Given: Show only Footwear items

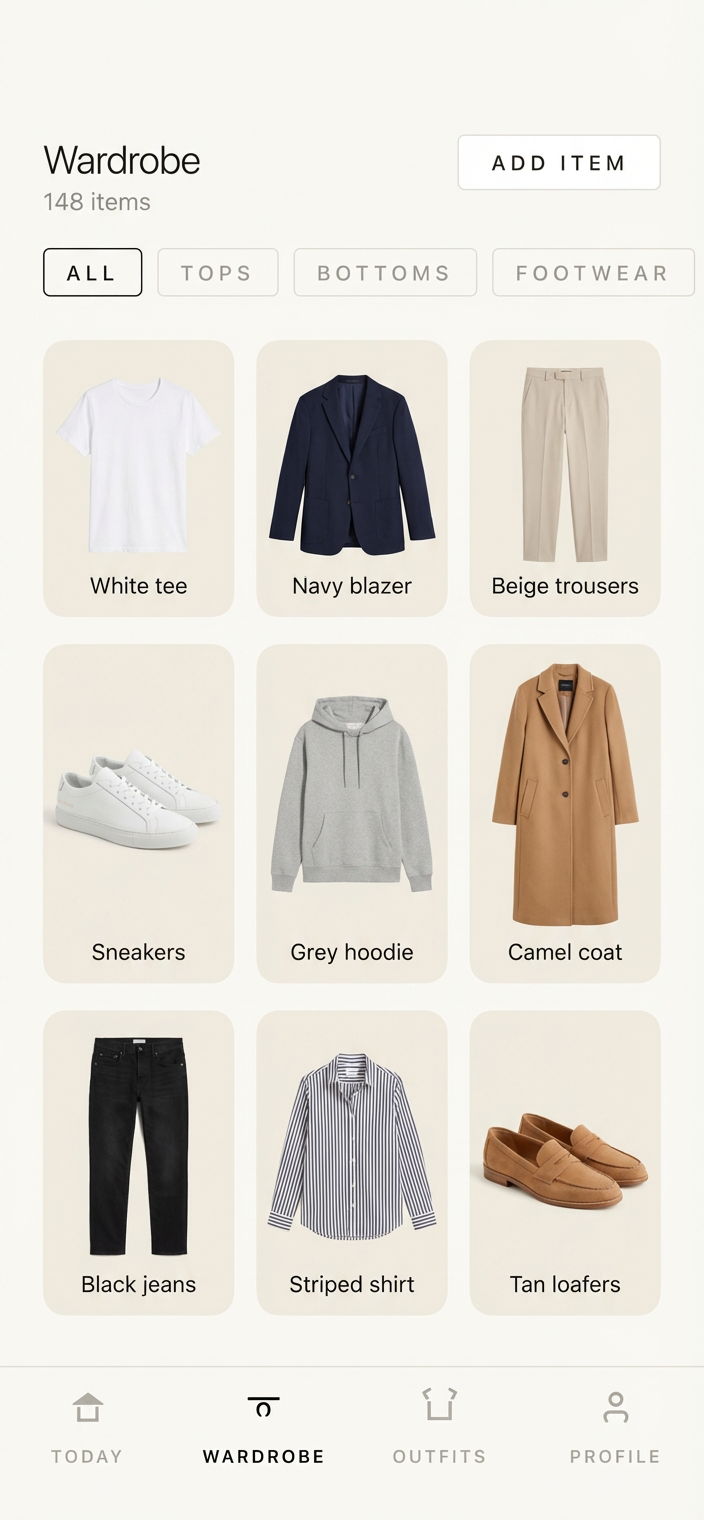Looking at the screenshot, I should tap(592, 273).
